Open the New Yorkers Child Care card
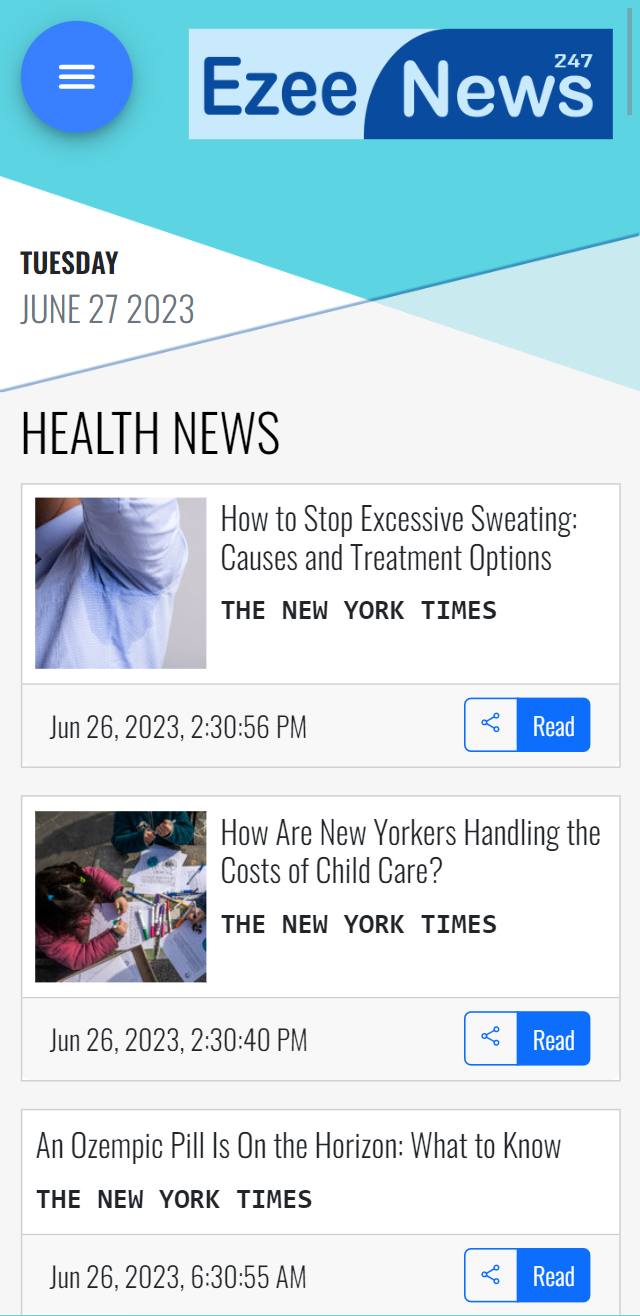The height and width of the screenshot is (1316, 640). tap(410, 851)
